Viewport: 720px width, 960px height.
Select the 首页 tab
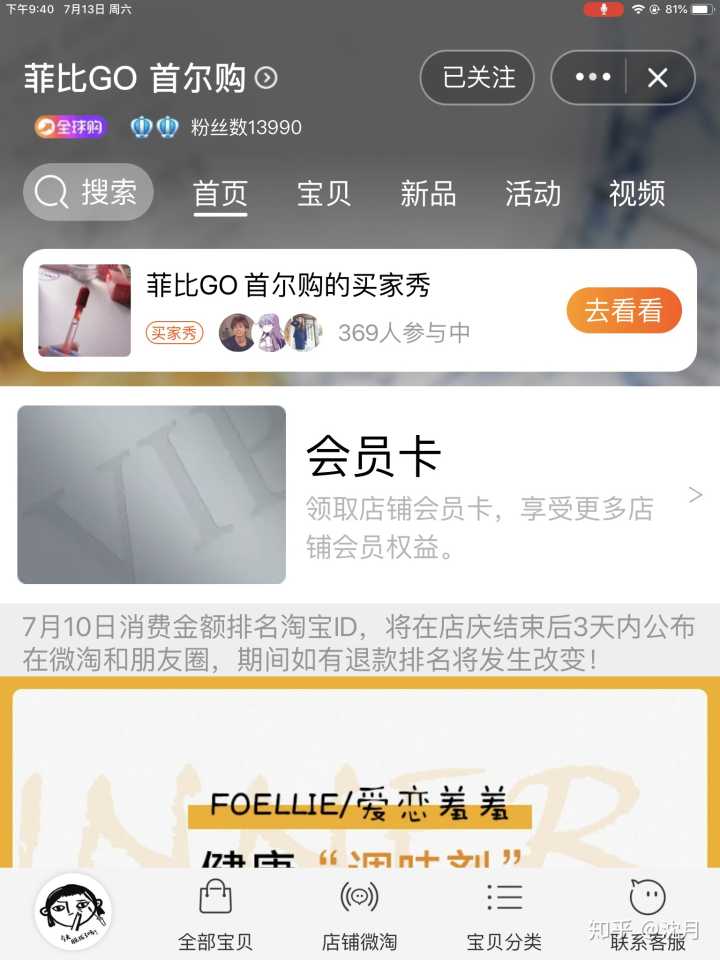220,193
